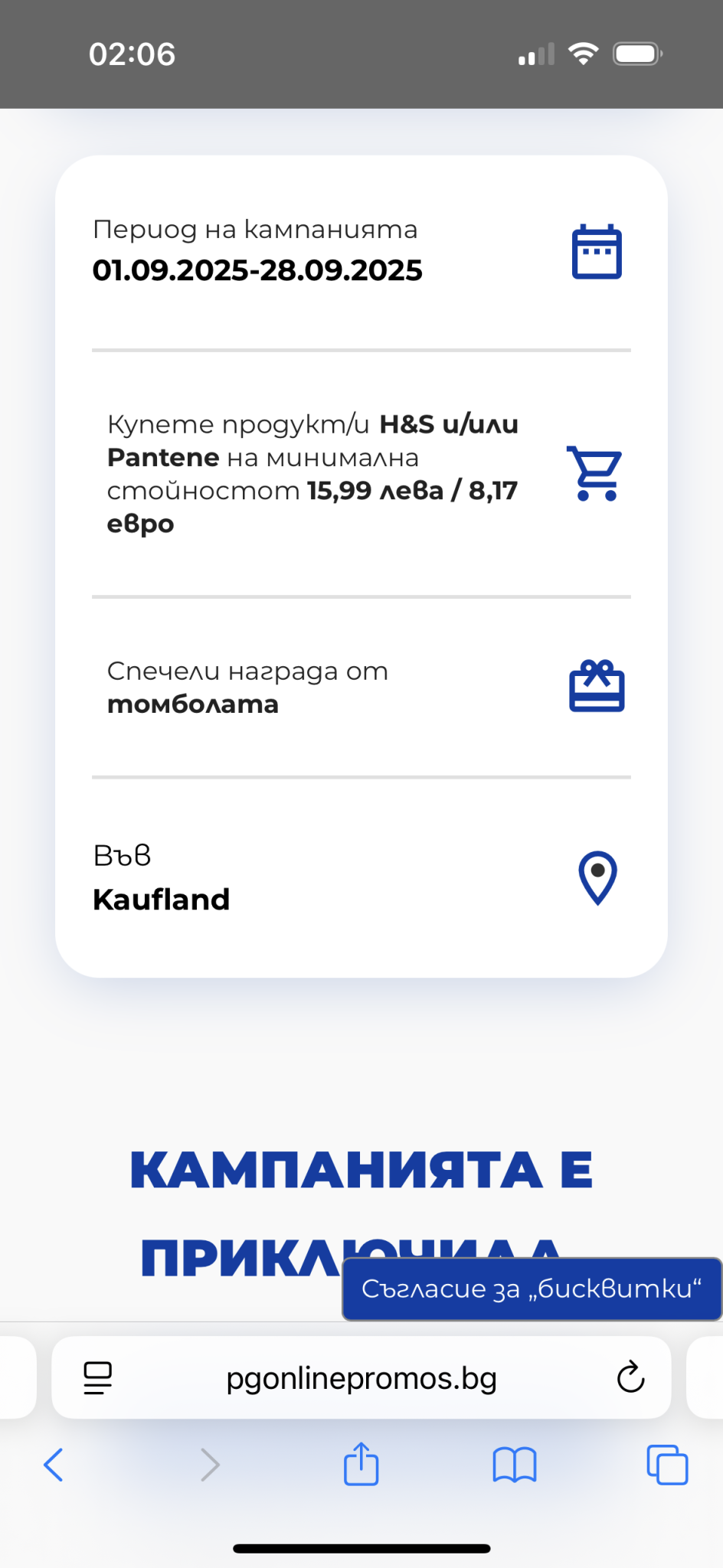Show all open tabs
723x1568 pixels.
[667, 1465]
